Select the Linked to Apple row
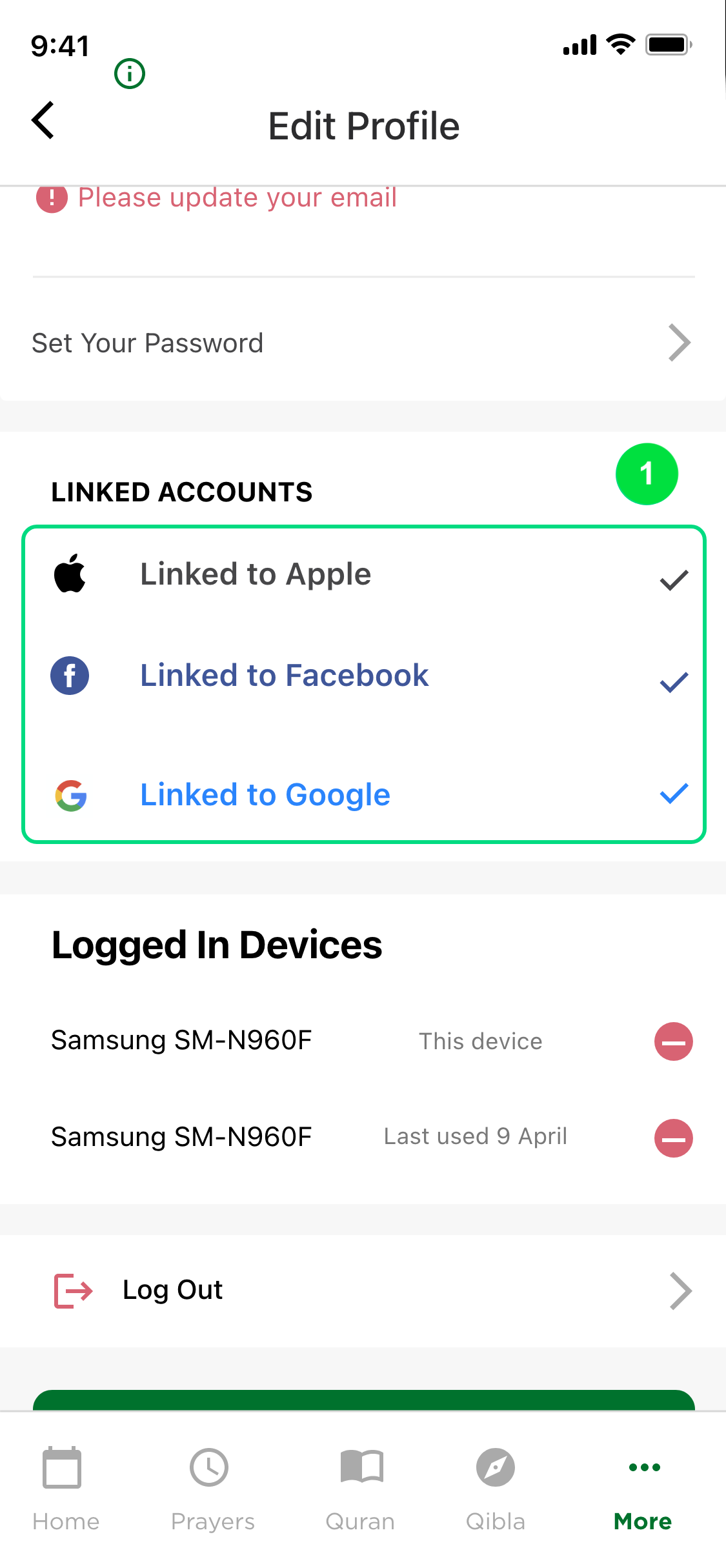 tap(364, 574)
